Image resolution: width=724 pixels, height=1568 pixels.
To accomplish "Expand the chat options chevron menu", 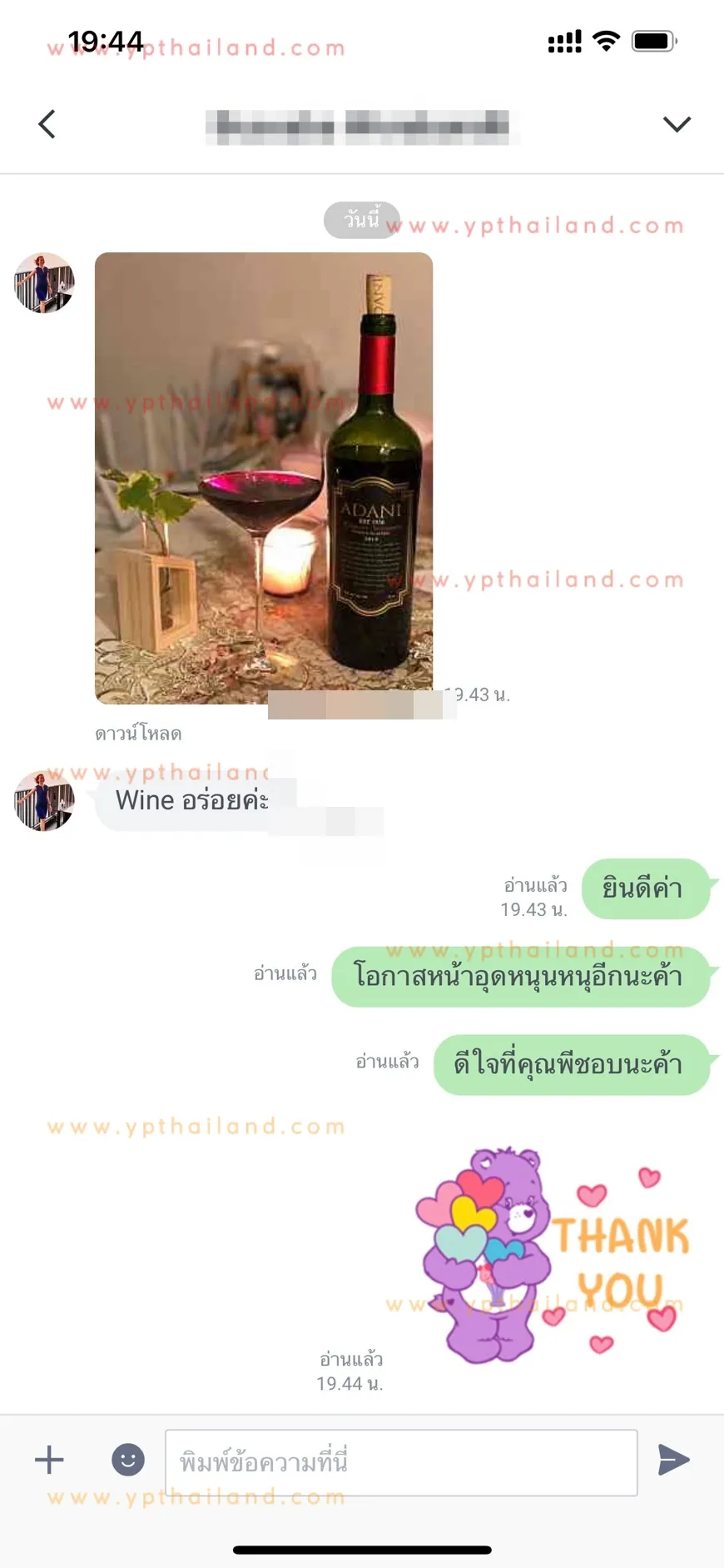I will point(677,124).
